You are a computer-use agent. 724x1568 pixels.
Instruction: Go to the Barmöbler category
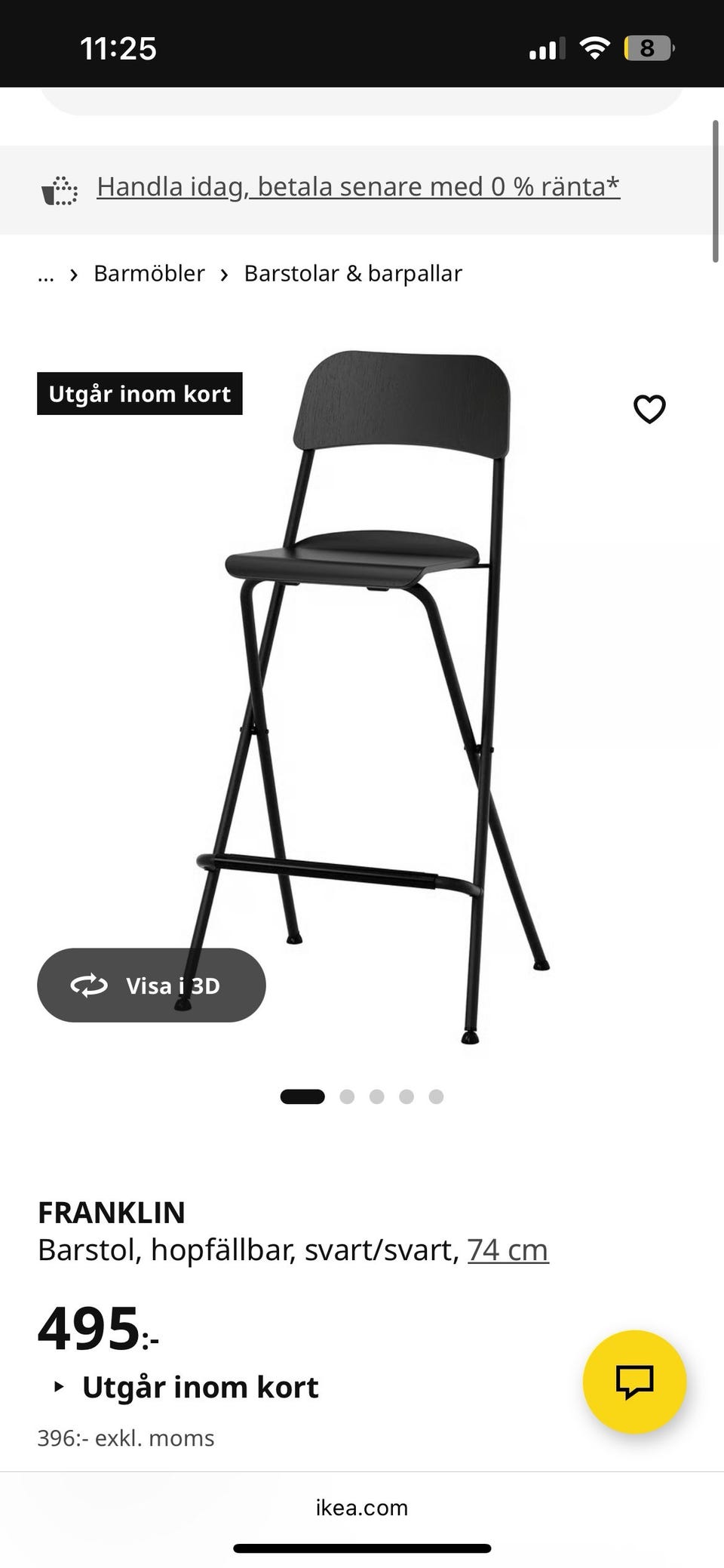coord(149,274)
